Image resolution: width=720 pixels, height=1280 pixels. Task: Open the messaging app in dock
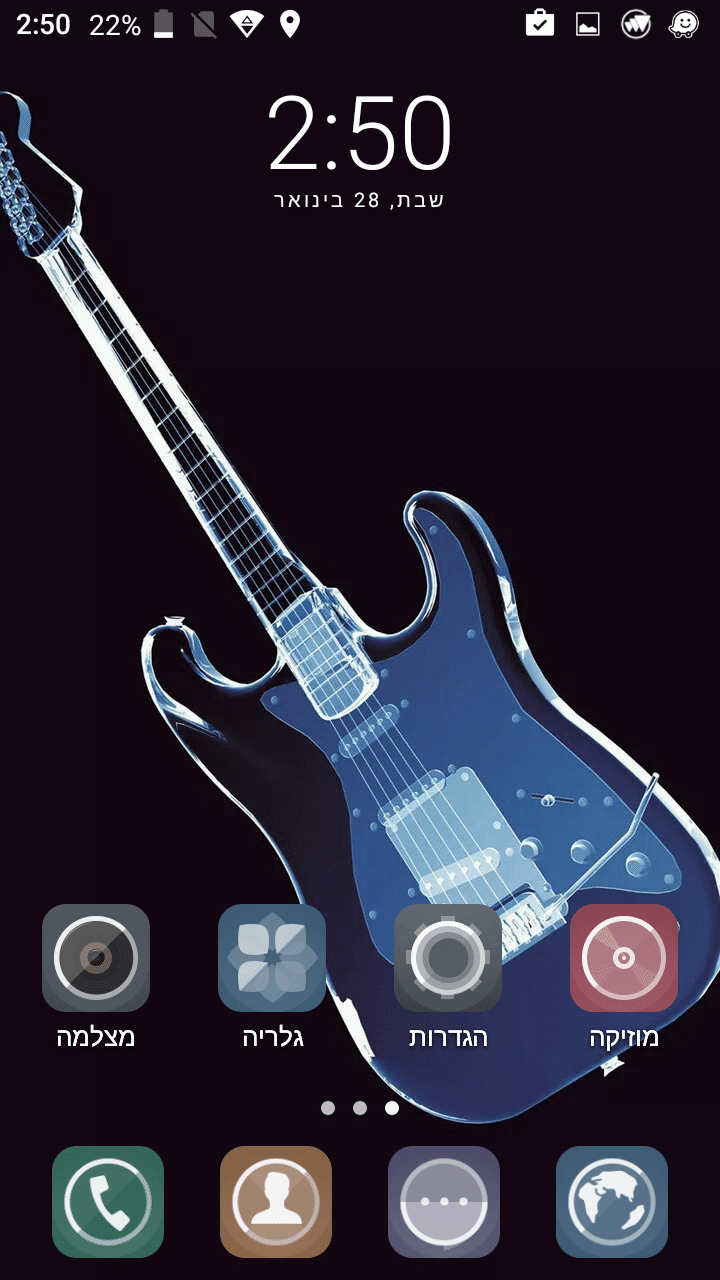444,1201
